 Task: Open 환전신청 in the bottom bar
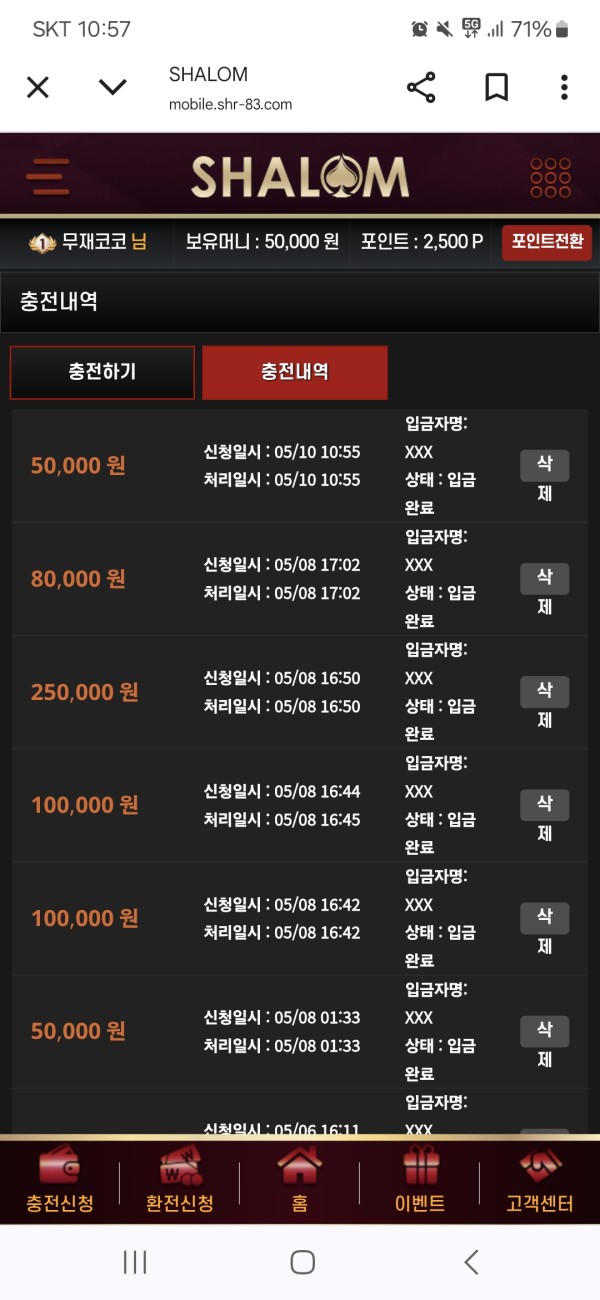(180, 1182)
